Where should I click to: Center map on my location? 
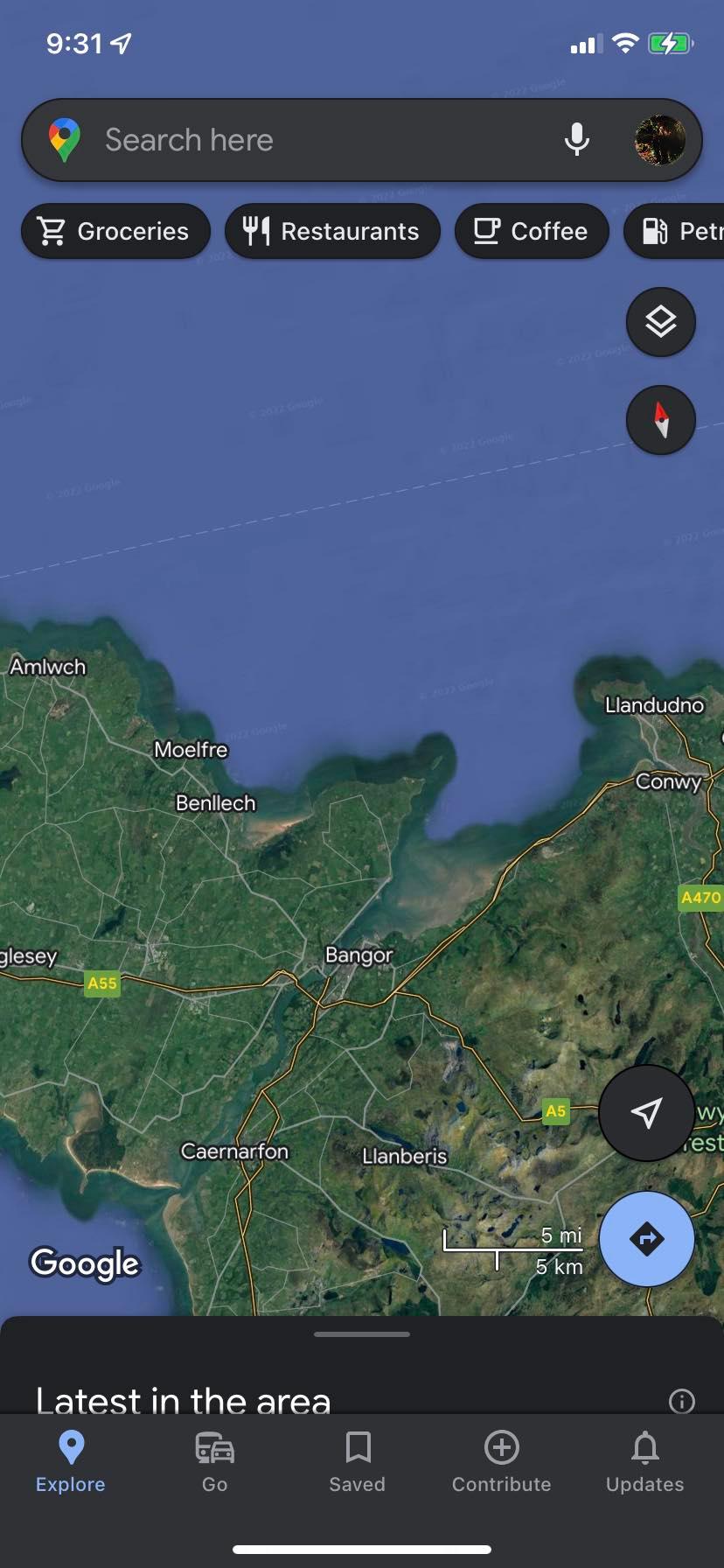[646, 1113]
